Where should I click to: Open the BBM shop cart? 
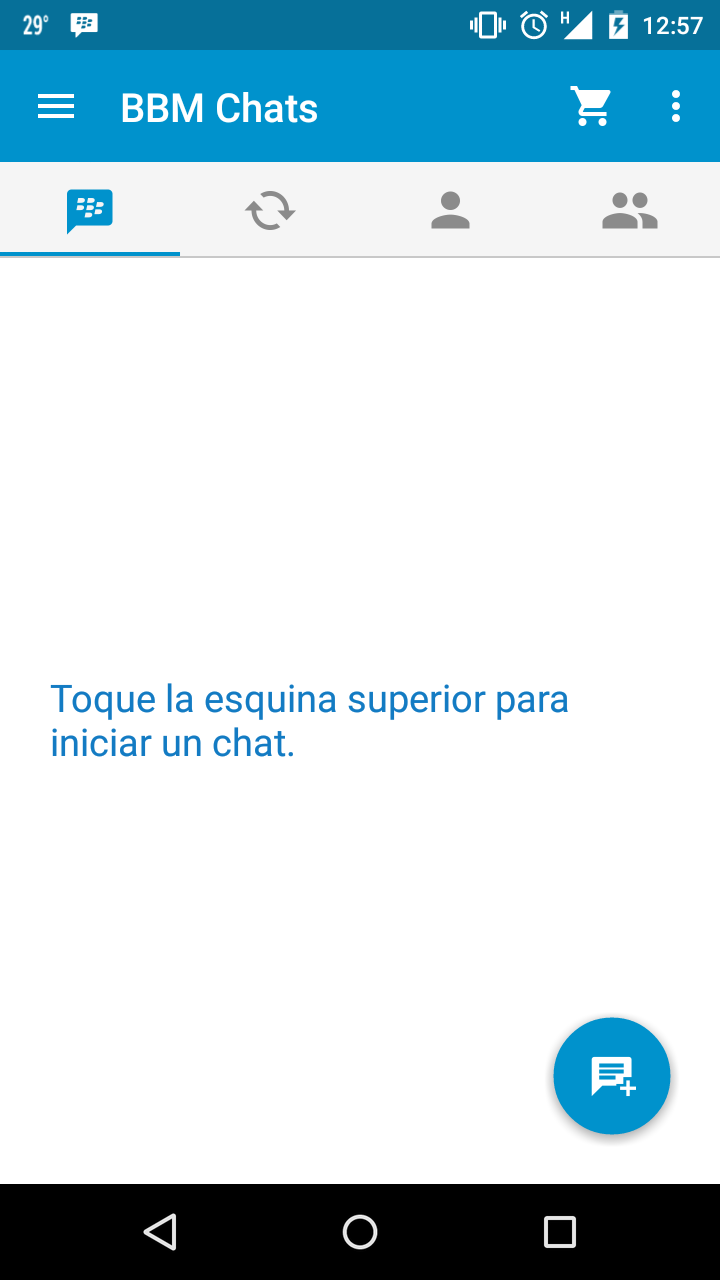591,107
